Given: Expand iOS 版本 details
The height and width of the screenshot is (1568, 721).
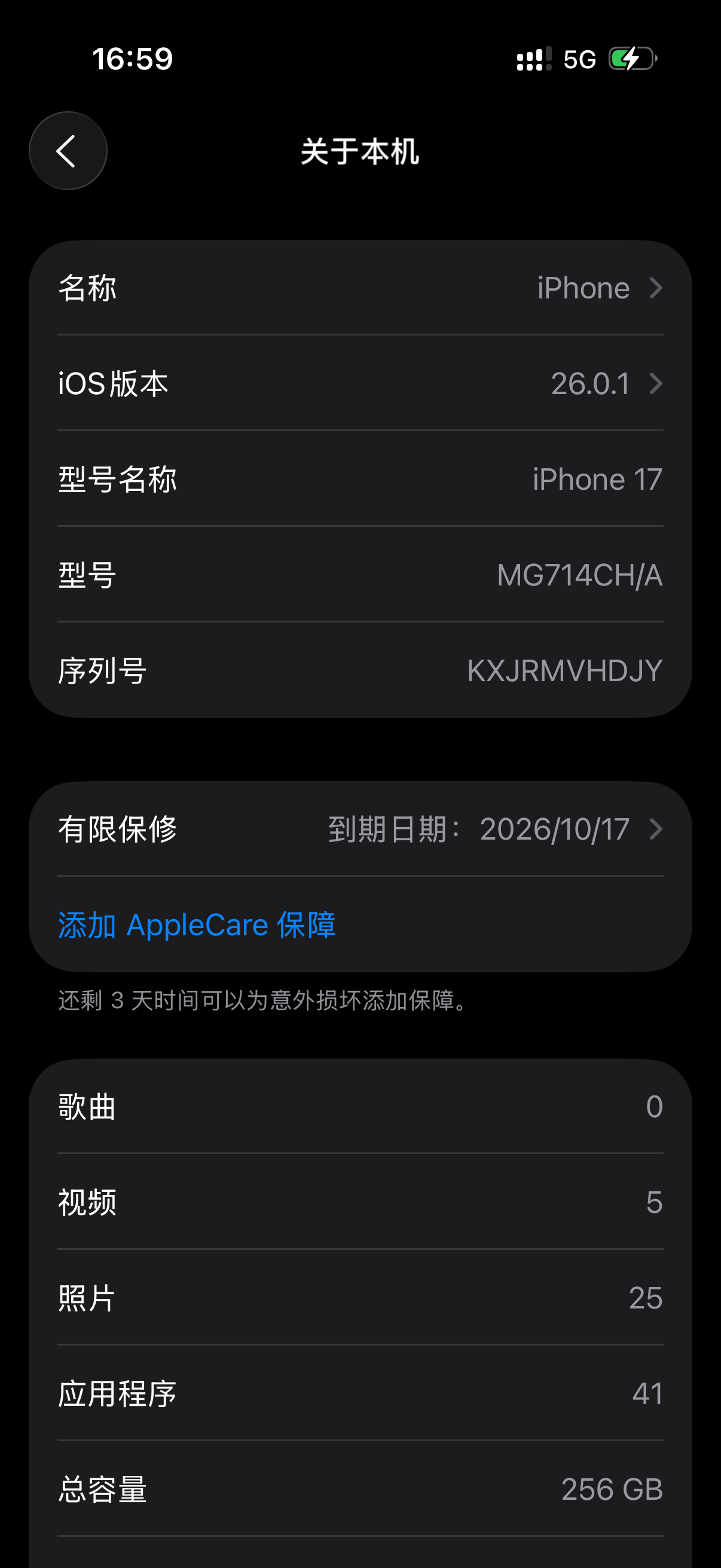Looking at the screenshot, I should tap(360, 383).
